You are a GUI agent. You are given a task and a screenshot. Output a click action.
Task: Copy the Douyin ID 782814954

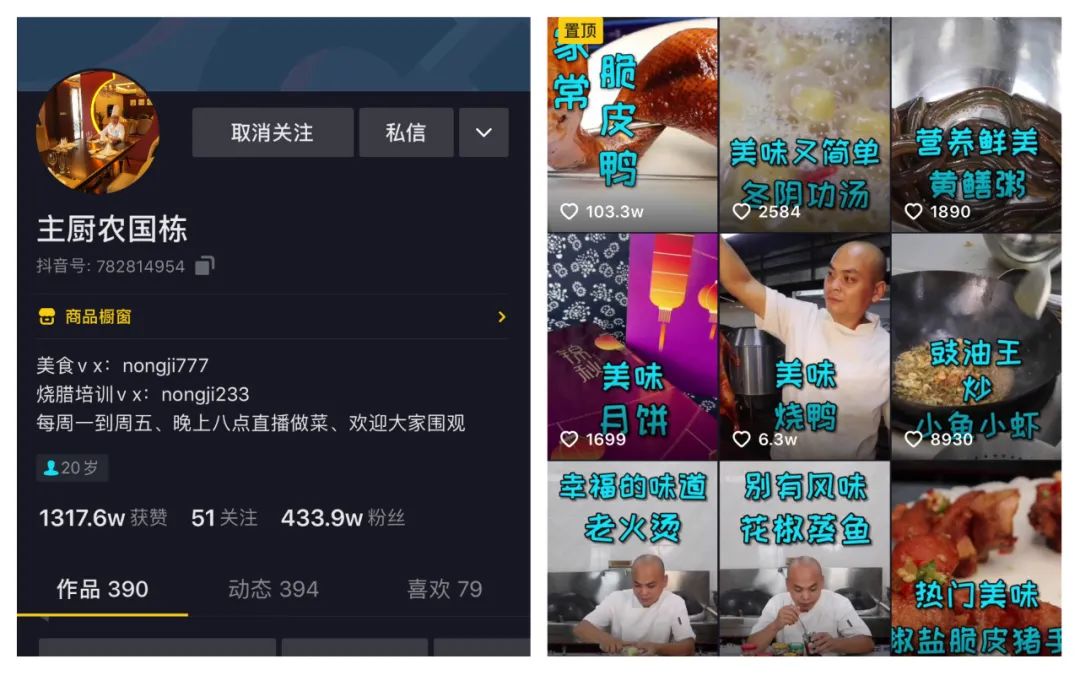pyautogui.click(x=205, y=266)
